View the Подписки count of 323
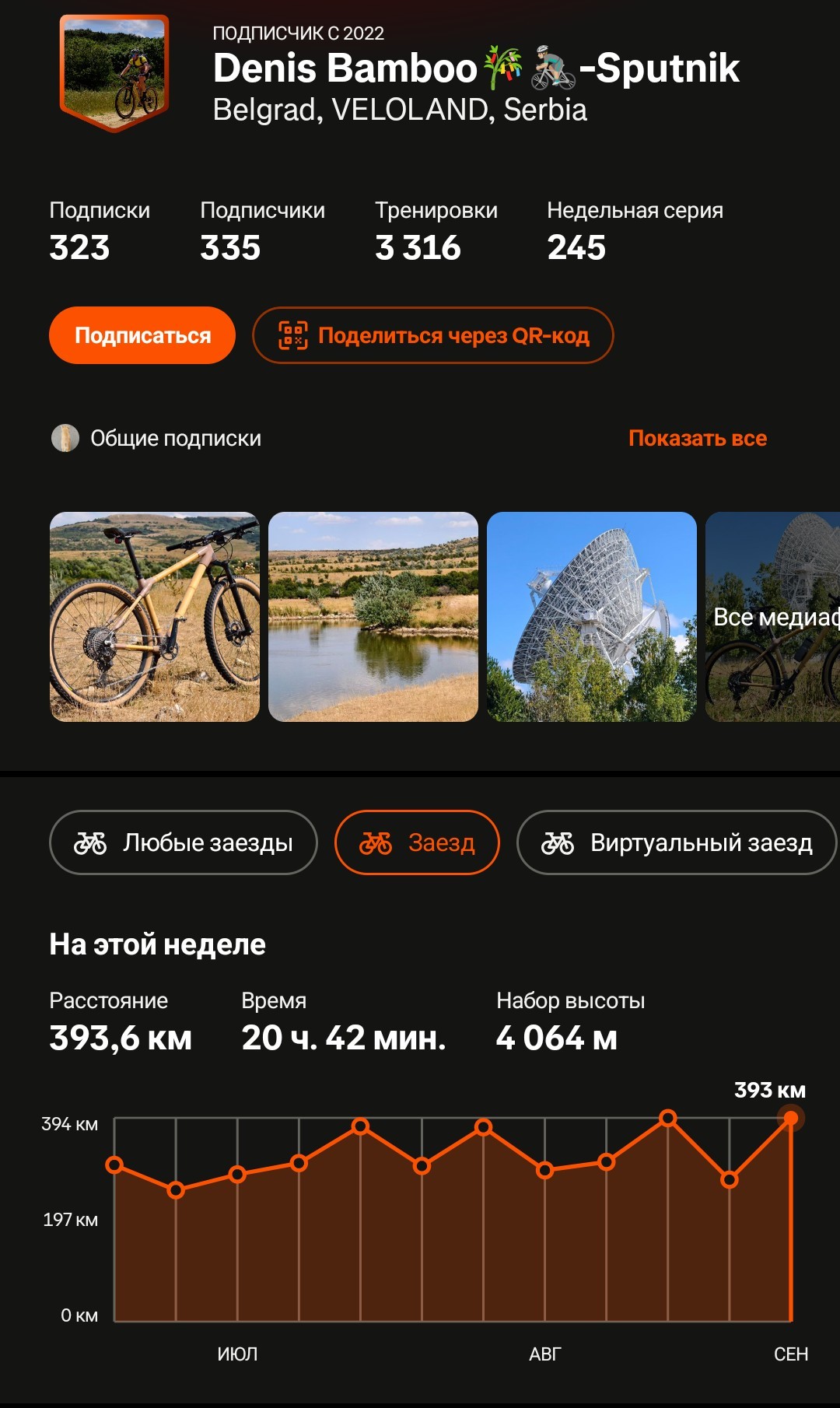 coord(100,232)
